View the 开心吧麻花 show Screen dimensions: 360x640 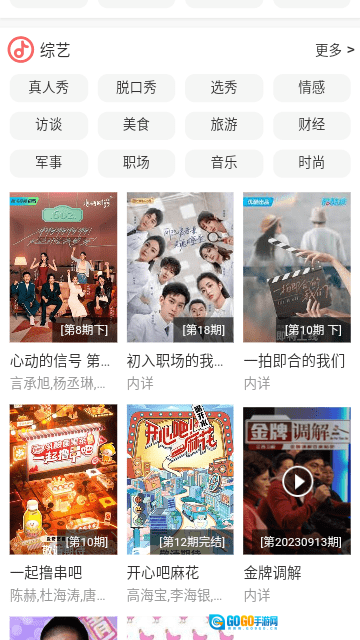coord(180,480)
